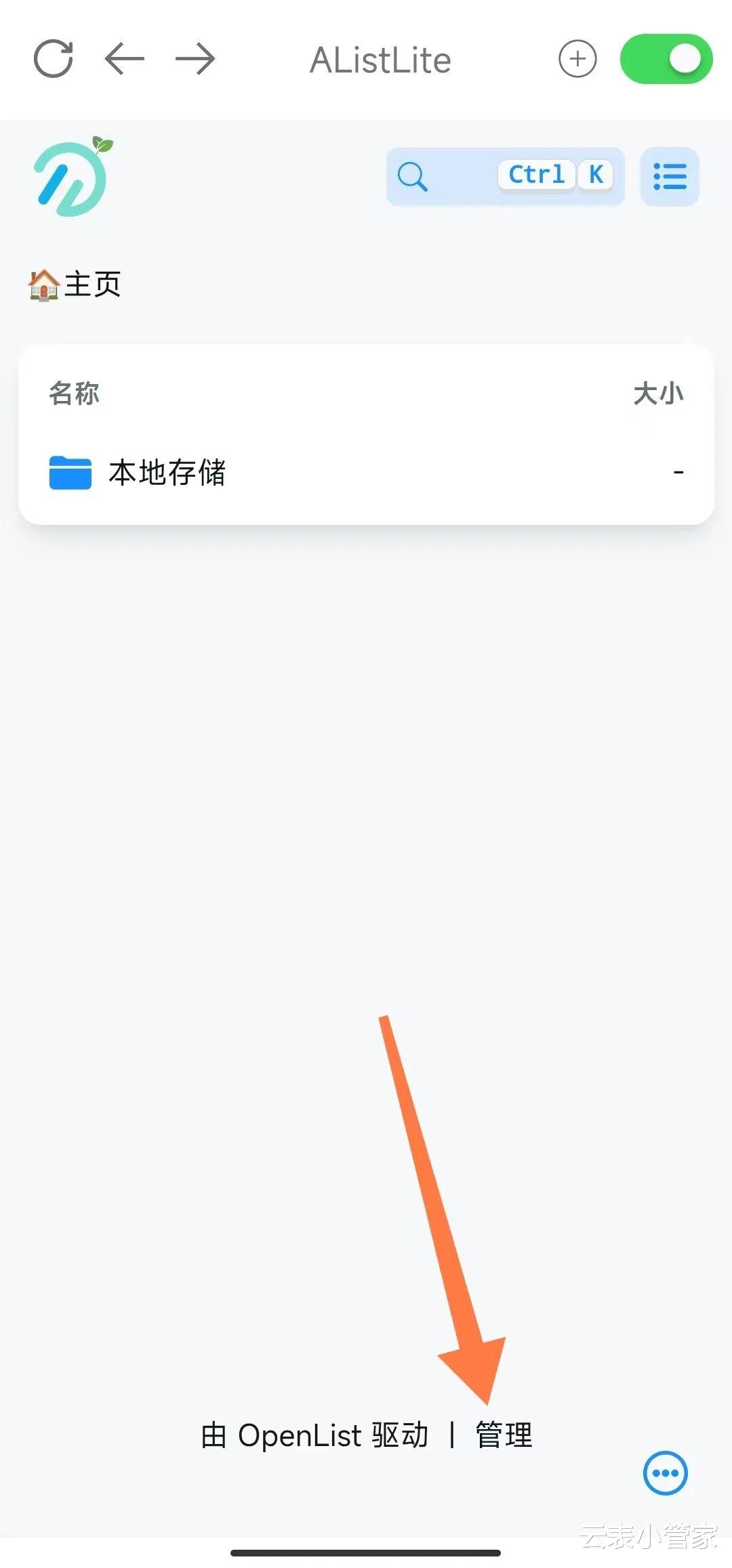Go to 主页 breadcrumb

pyautogui.click(x=76, y=284)
